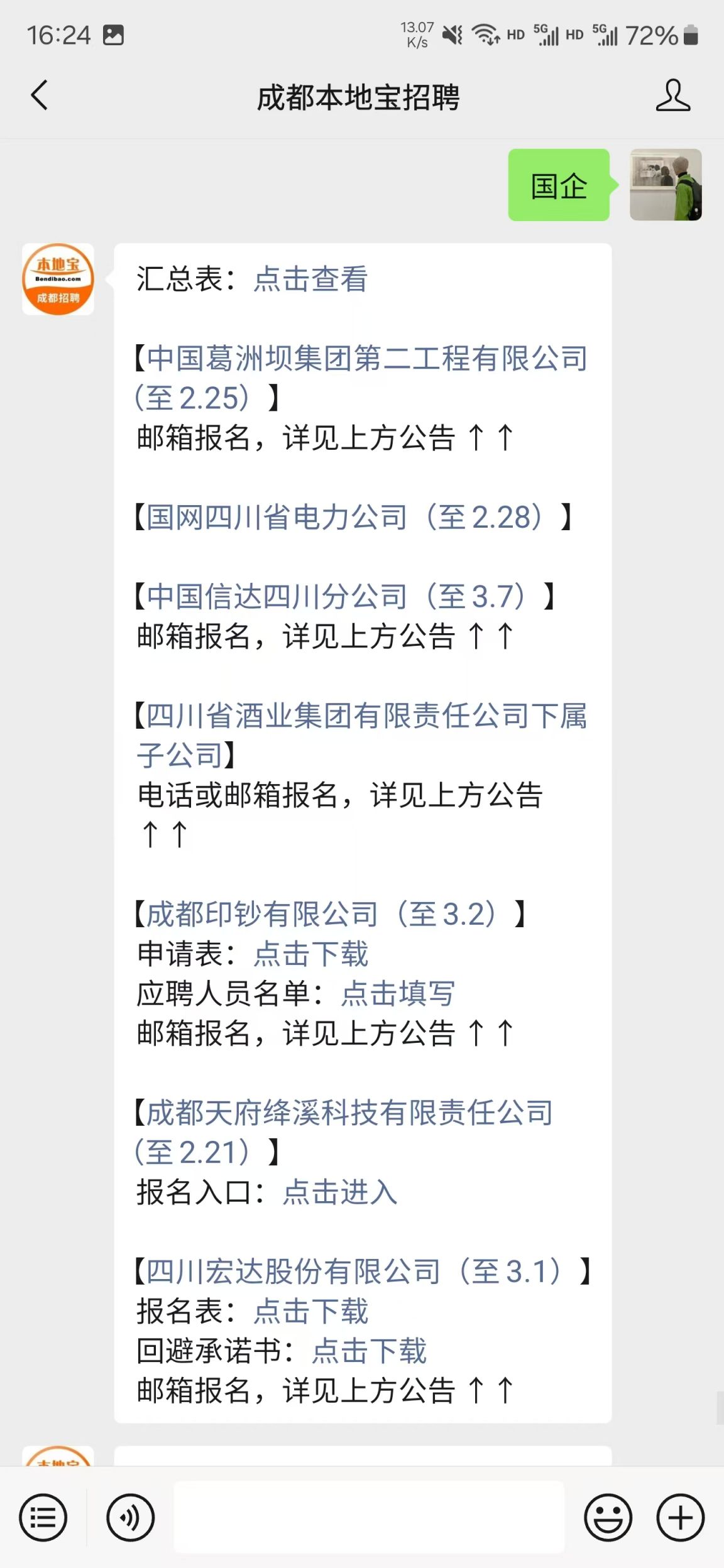Open the emoji picker

click(608, 1518)
